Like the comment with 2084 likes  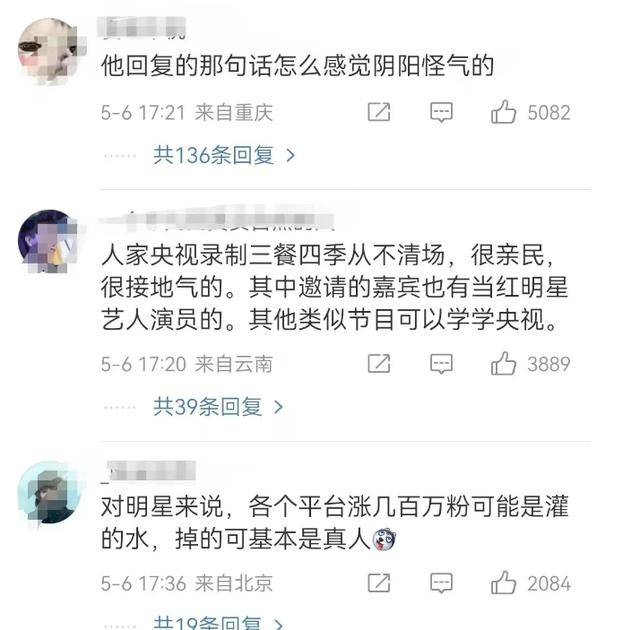point(504,583)
